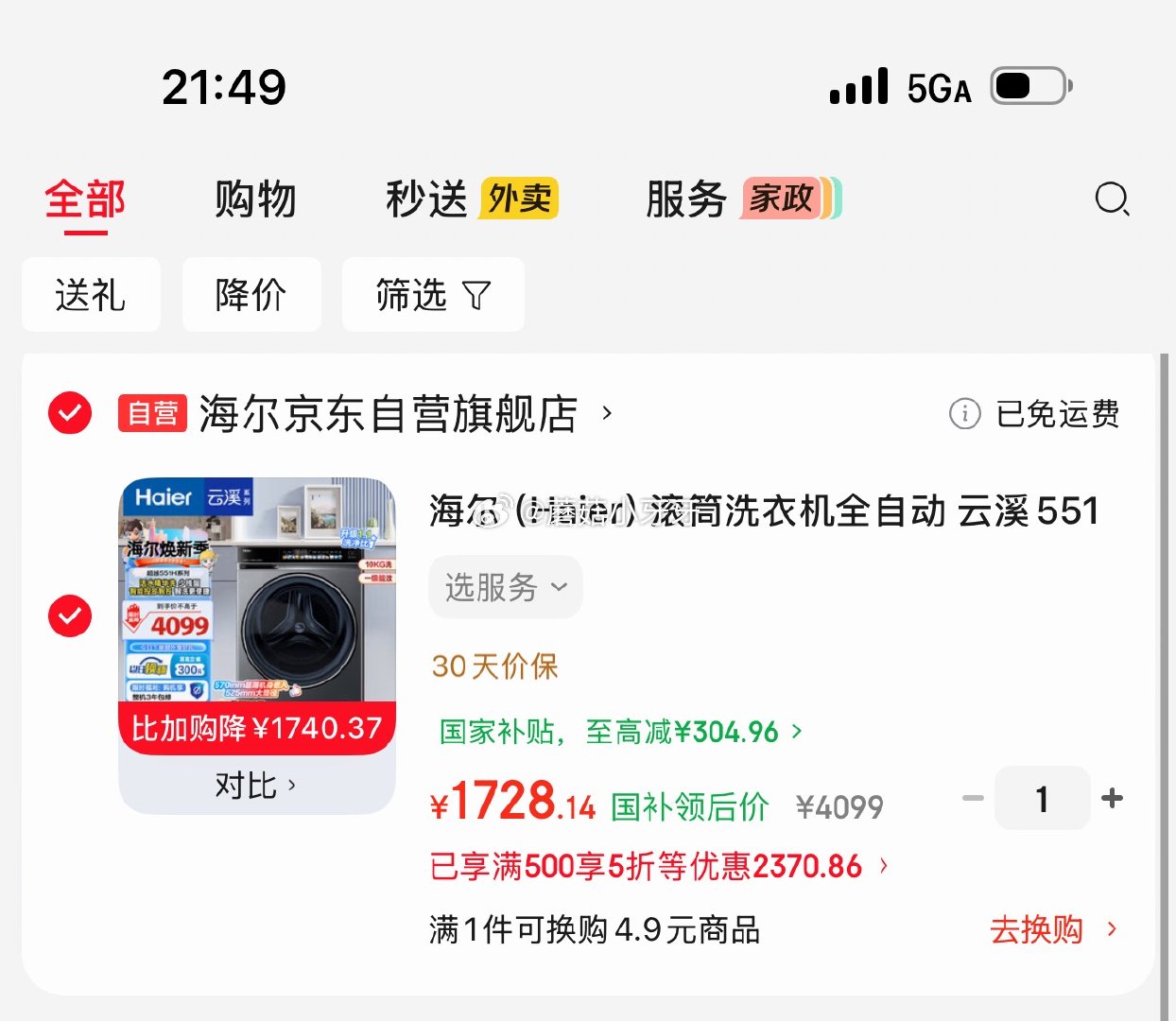Select the 全部 tab
The height and width of the screenshot is (1021, 1176).
[x=85, y=199]
